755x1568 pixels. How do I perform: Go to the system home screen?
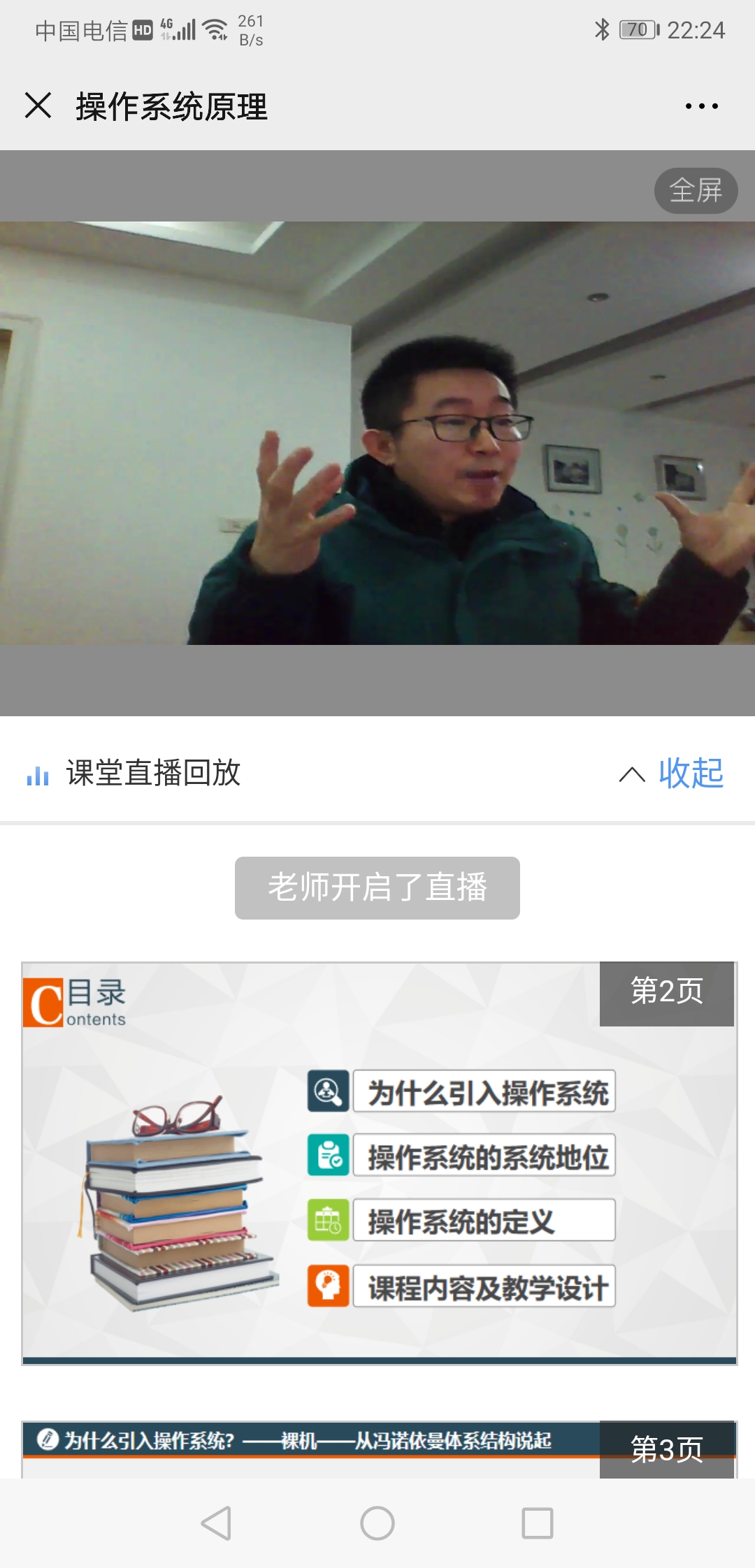377,1523
